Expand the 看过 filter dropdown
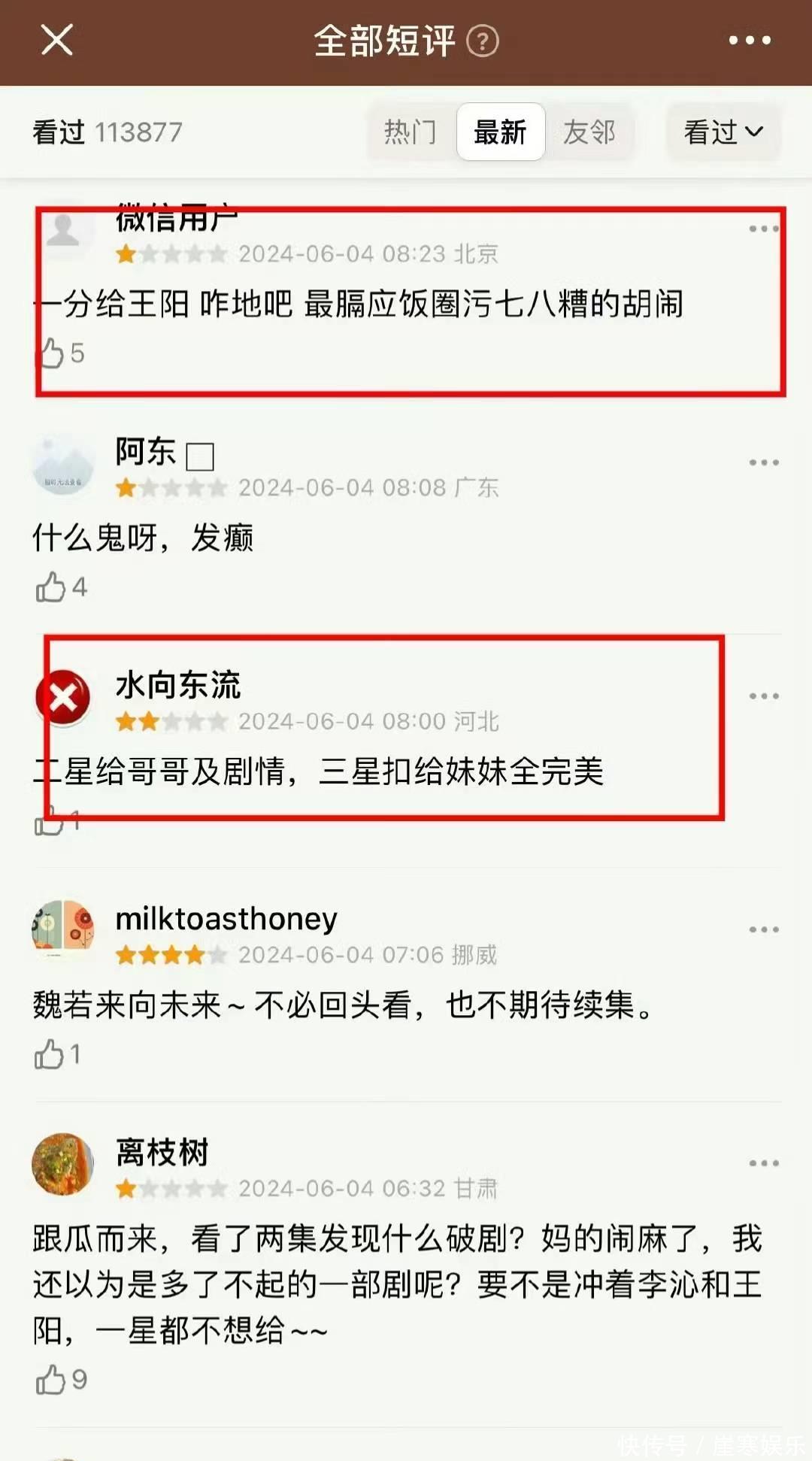812x1461 pixels. click(x=723, y=132)
